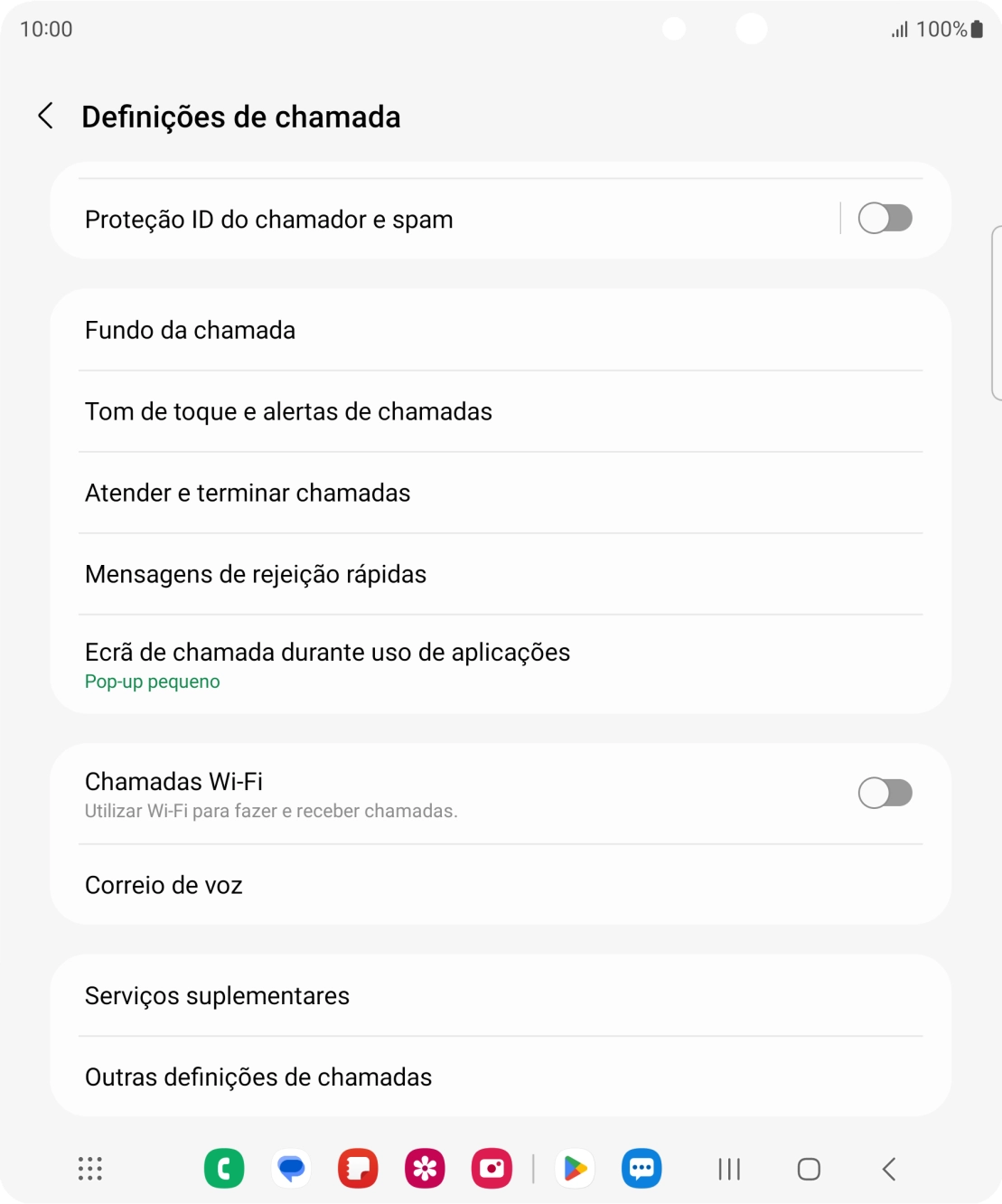Open the Gallery app

click(425, 1168)
